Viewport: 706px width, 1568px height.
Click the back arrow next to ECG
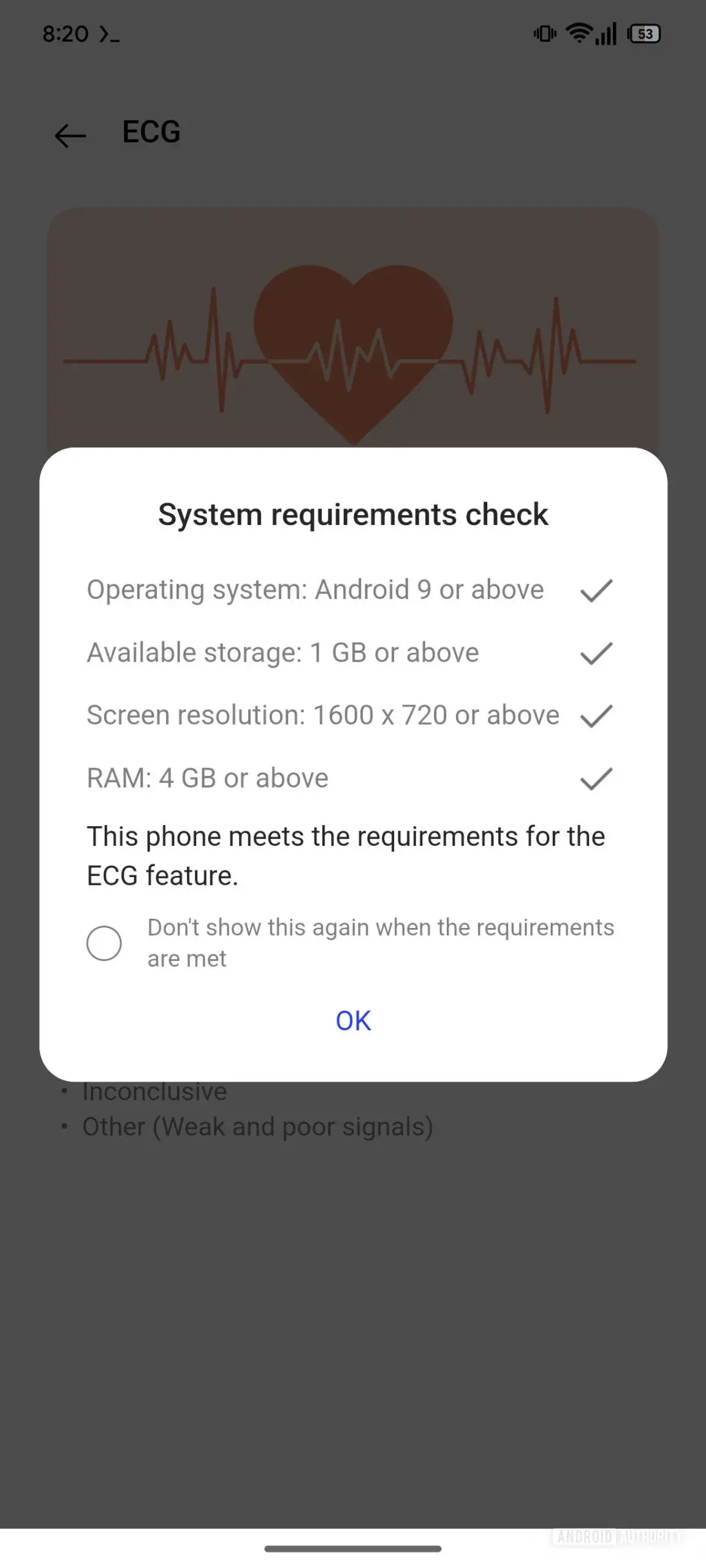69,134
